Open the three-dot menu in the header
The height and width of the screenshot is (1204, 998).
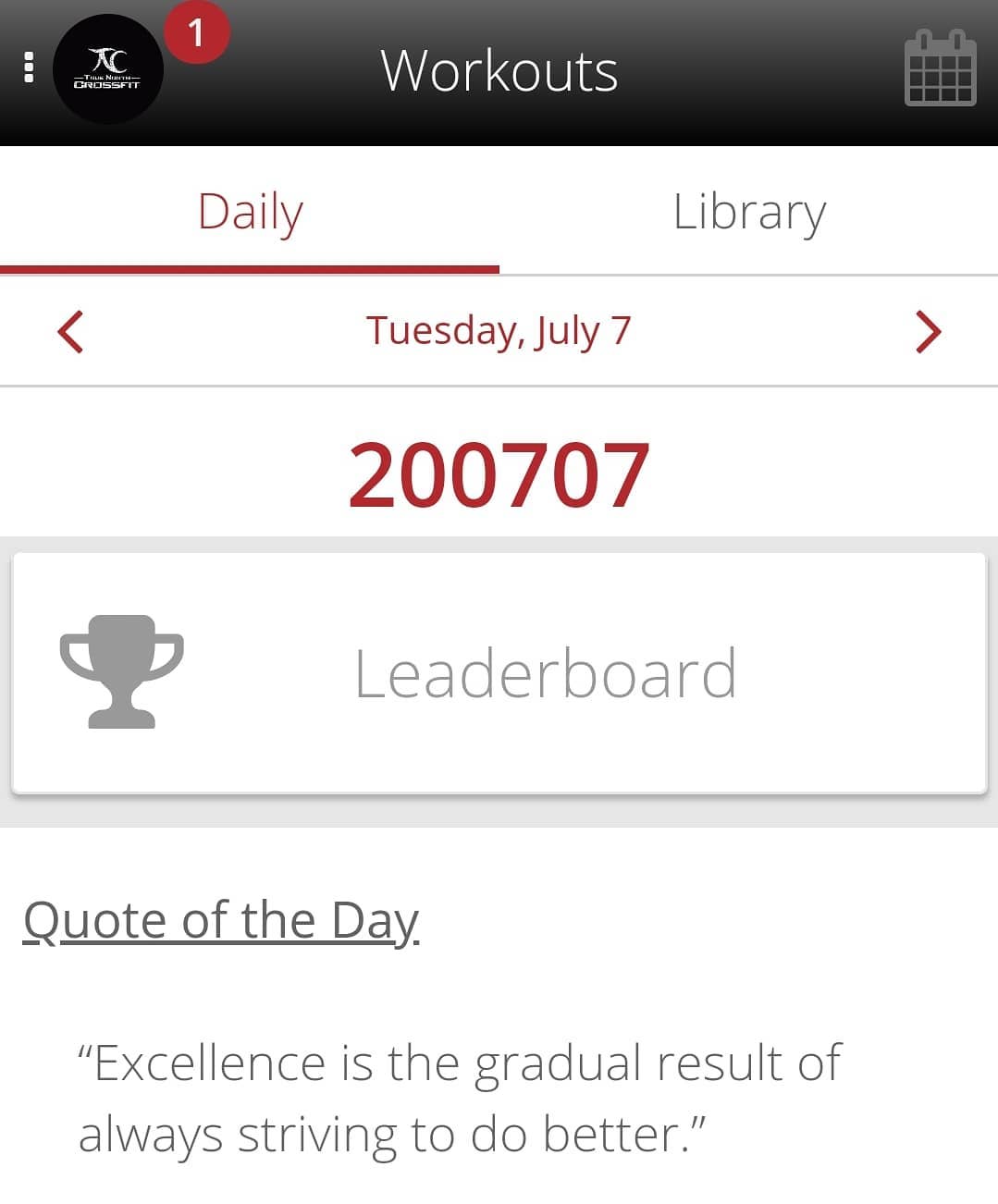pos(29,68)
